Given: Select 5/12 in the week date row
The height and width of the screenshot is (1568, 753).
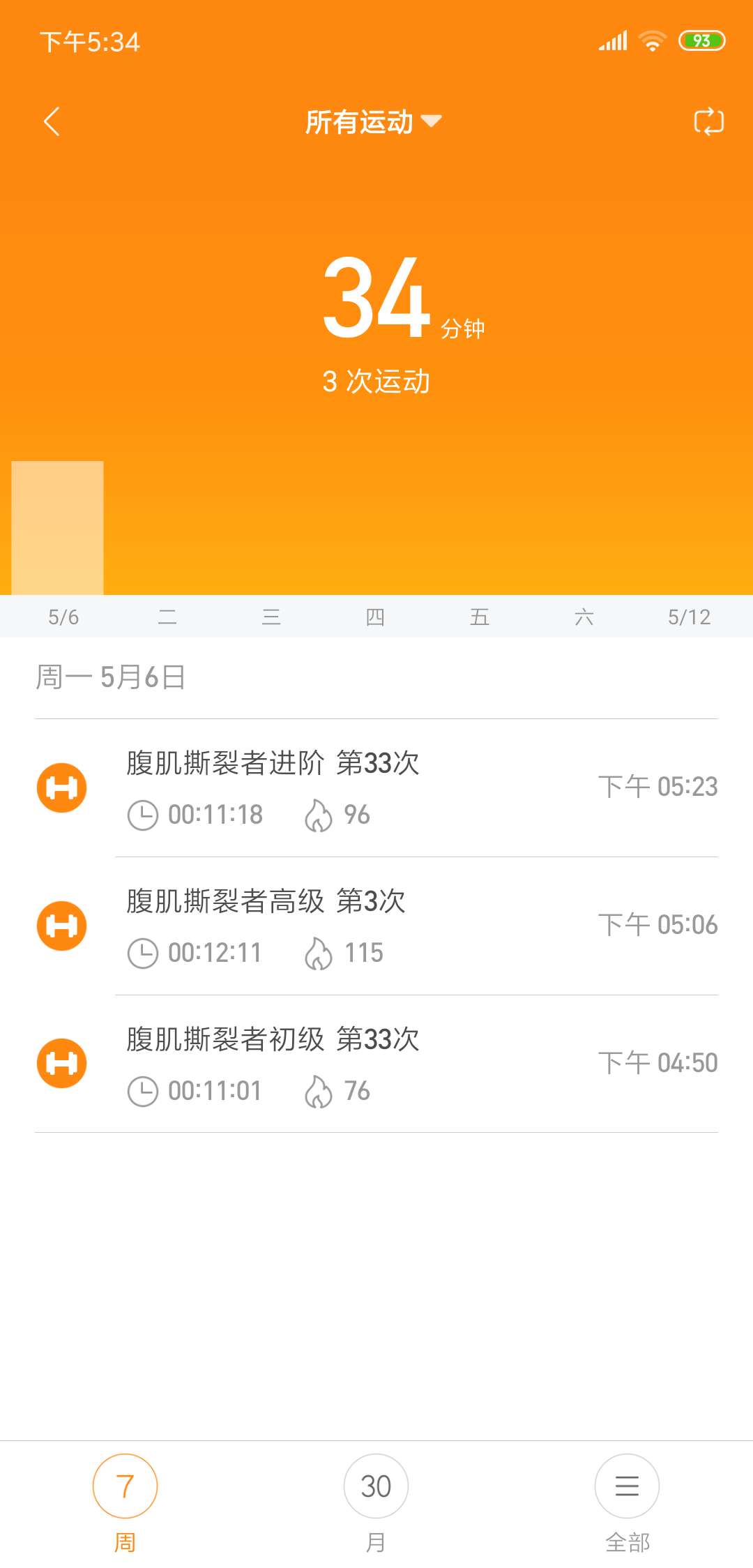Looking at the screenshot, I should [x=687, y=617].
